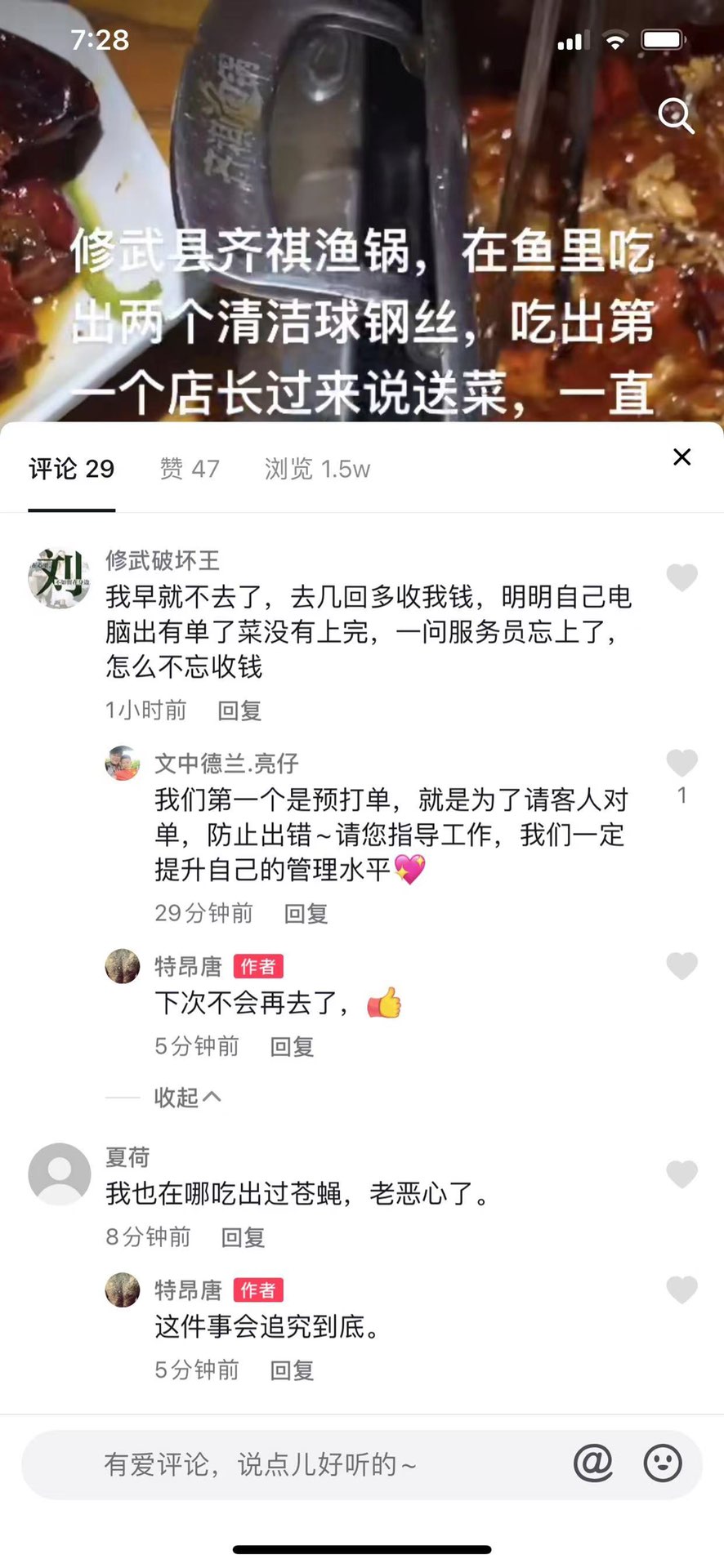Open 修武破坏王's profile avatar
This screenshot has width=724, height=1568.
pos(59,578)
